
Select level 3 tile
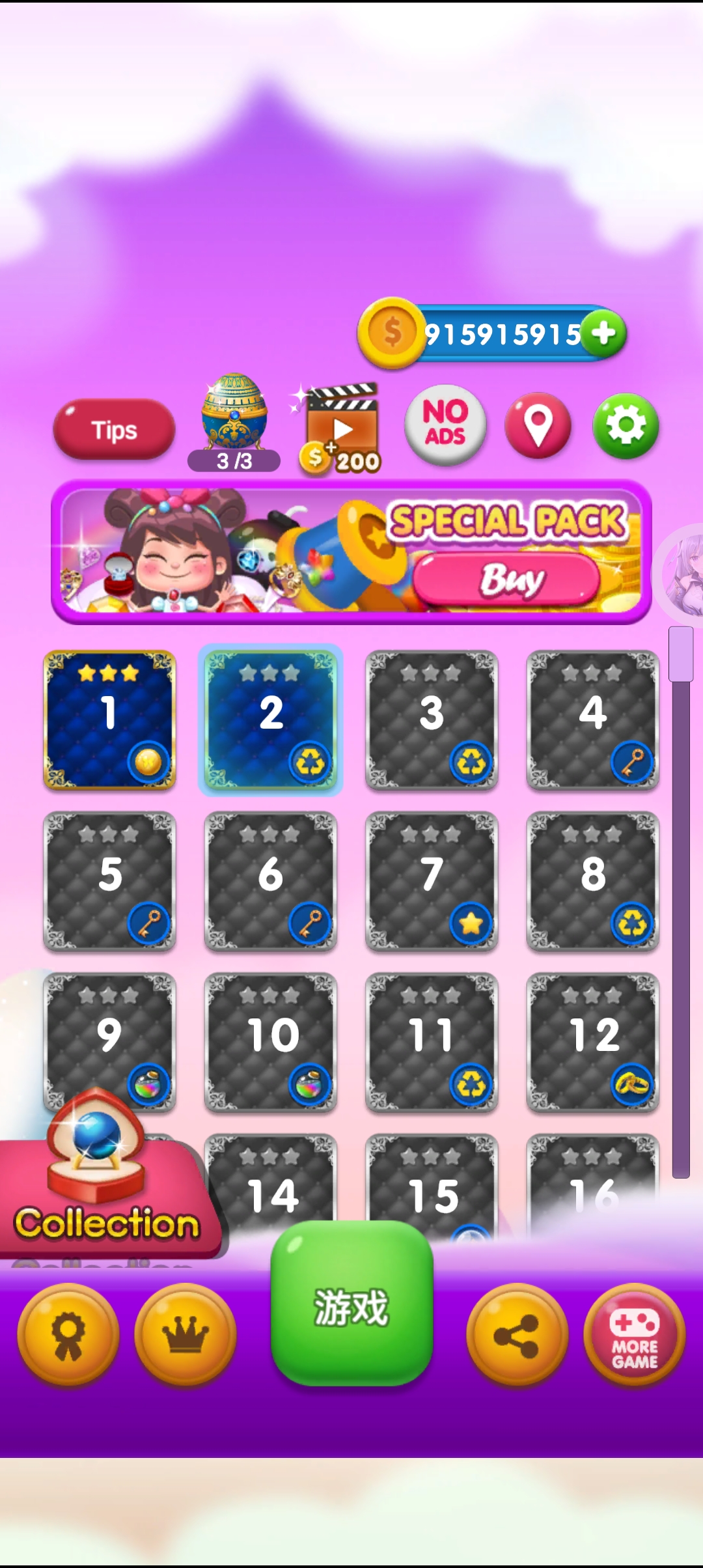[432, 720]
